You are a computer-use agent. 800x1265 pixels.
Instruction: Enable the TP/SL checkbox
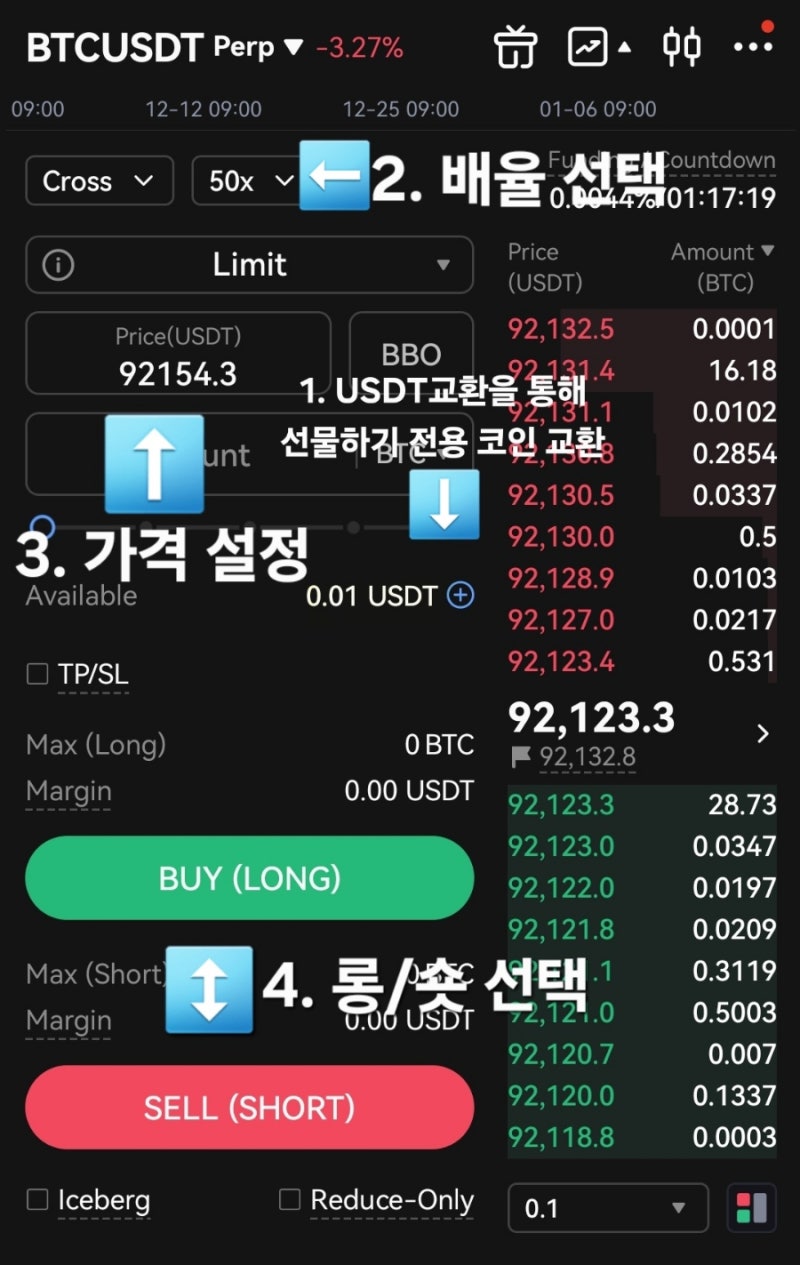tap(36, 672)
